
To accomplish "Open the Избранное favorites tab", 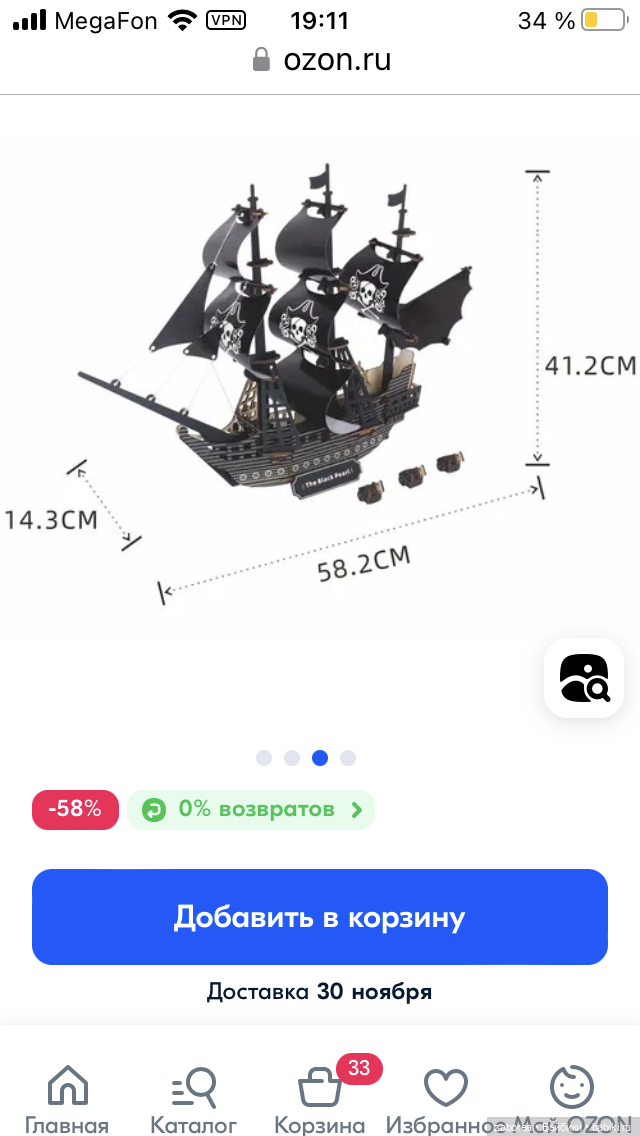I will (445, 1100).
